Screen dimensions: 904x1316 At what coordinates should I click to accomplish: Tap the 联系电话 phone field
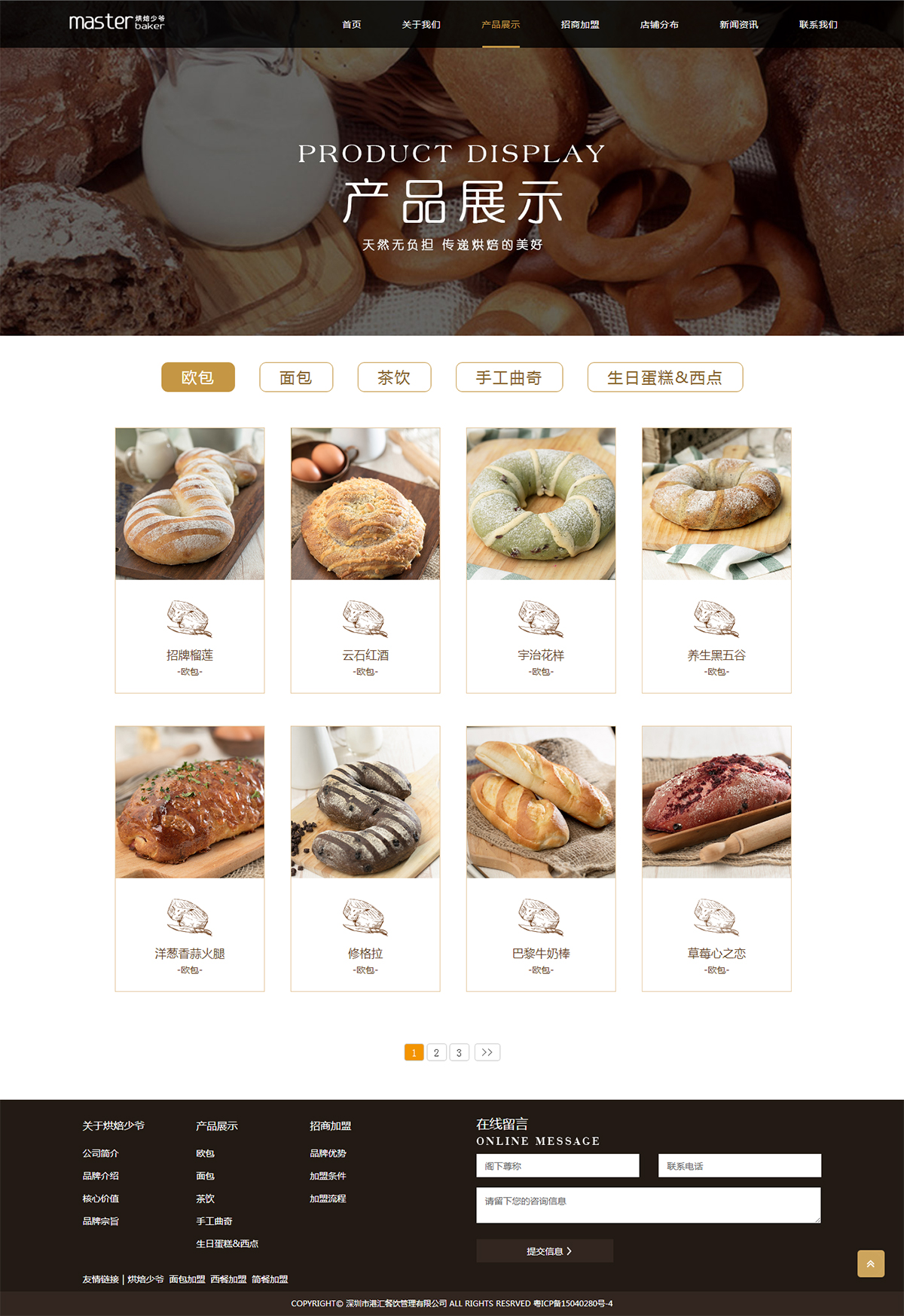coord(739,1166)
